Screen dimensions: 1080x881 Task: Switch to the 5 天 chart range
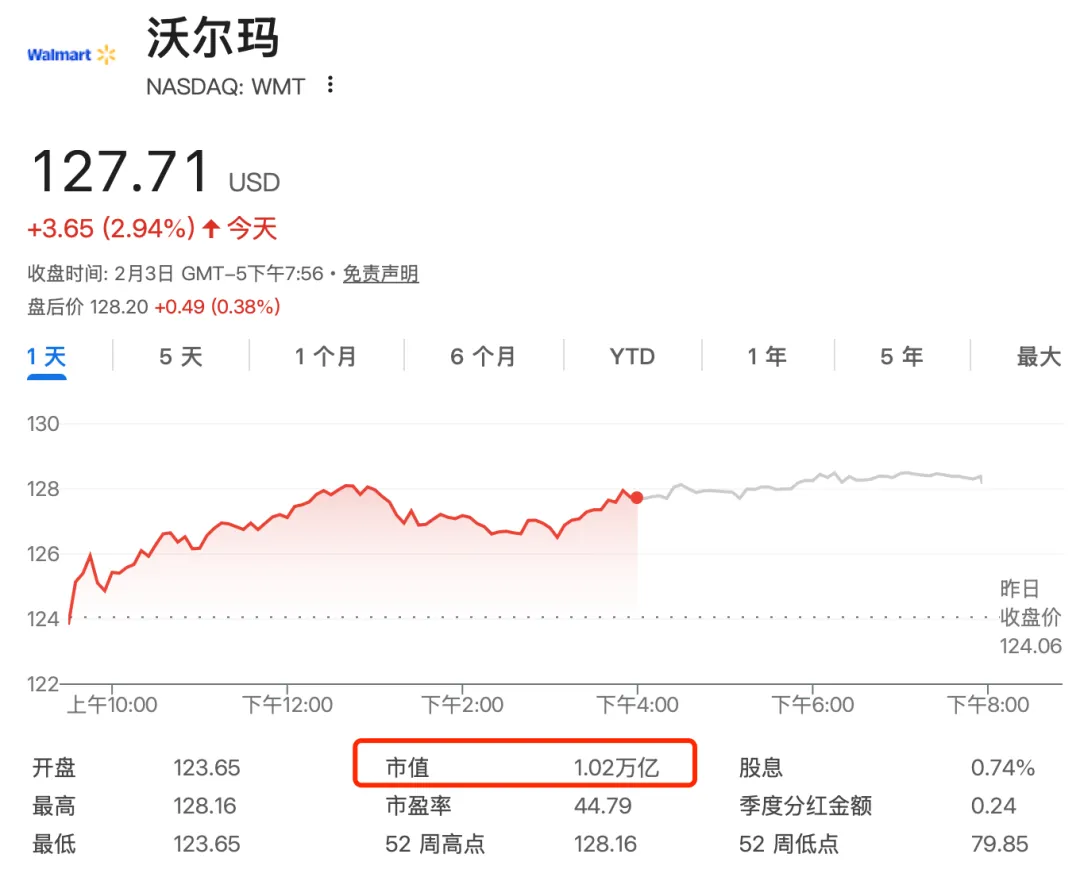click(180, 357)
